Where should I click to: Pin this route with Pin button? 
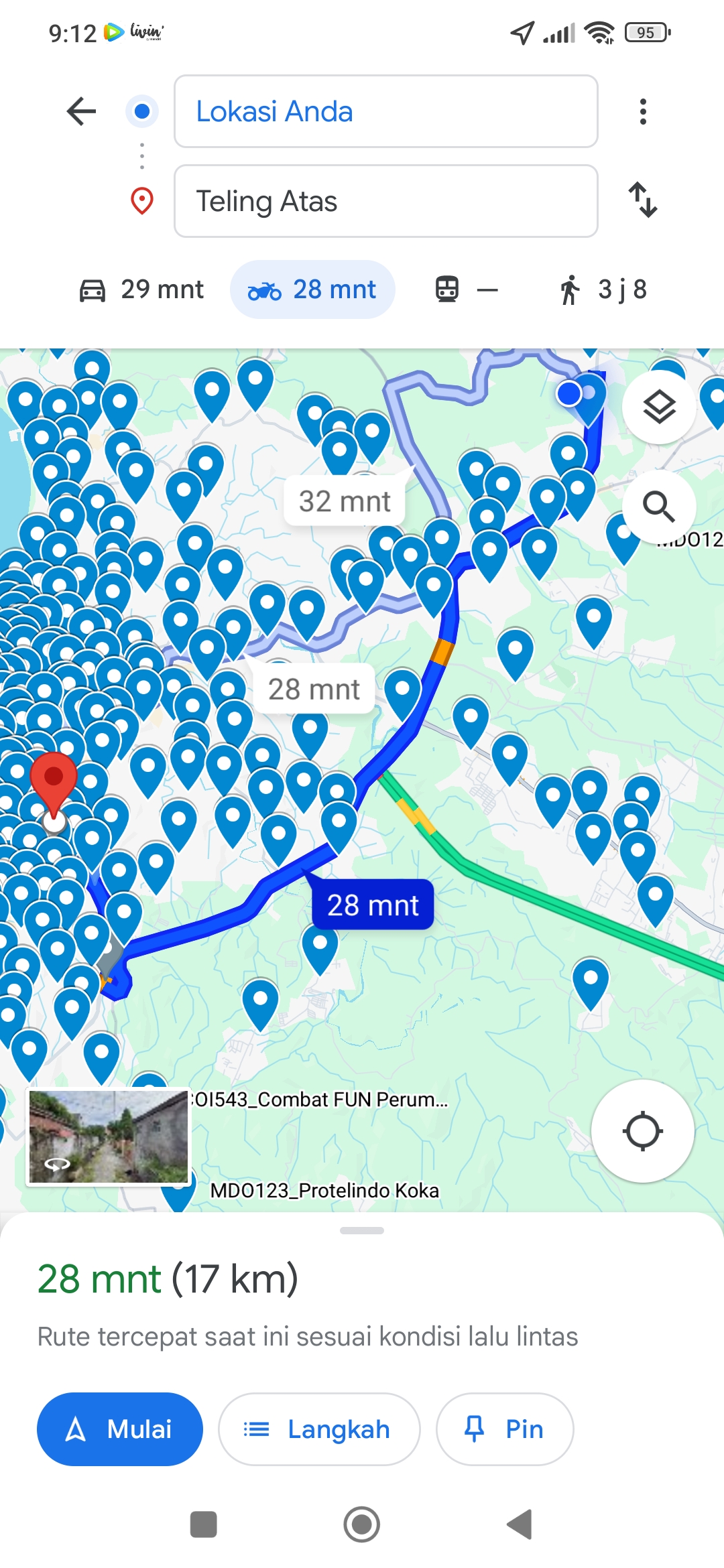(505, 1429)
